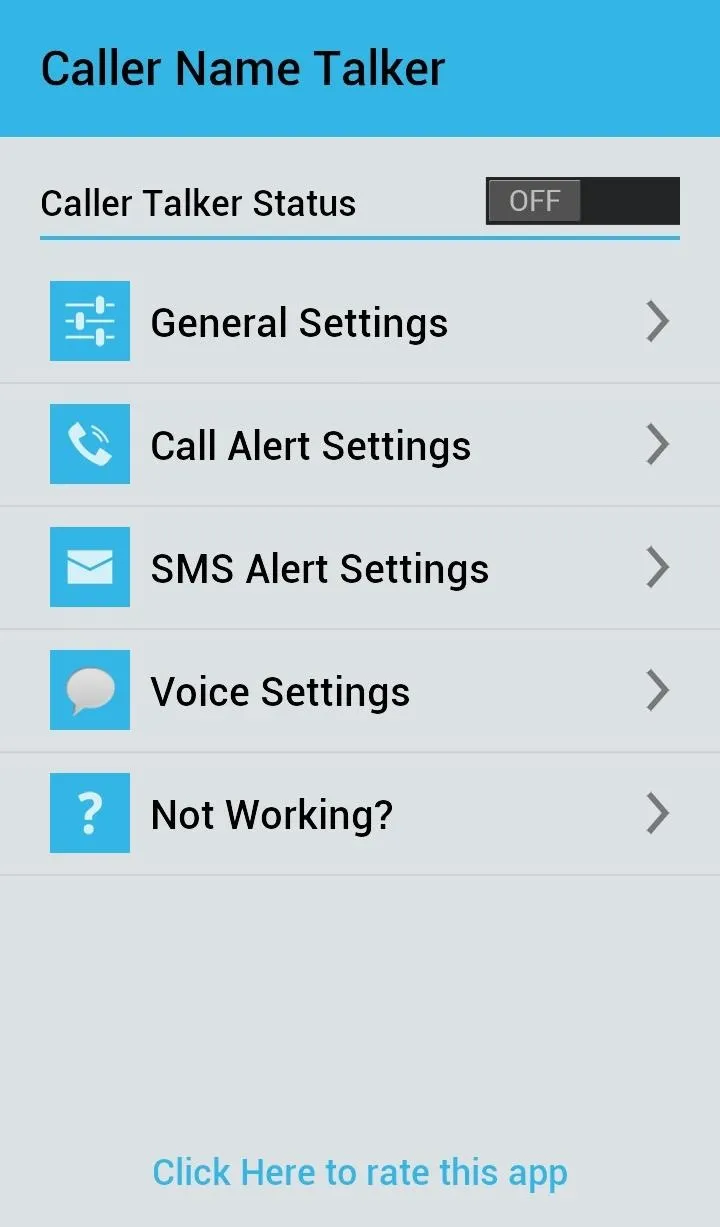Open Call Alert Settings
The height and width of the screenshot is (1227, 720).
click(360, 445)
